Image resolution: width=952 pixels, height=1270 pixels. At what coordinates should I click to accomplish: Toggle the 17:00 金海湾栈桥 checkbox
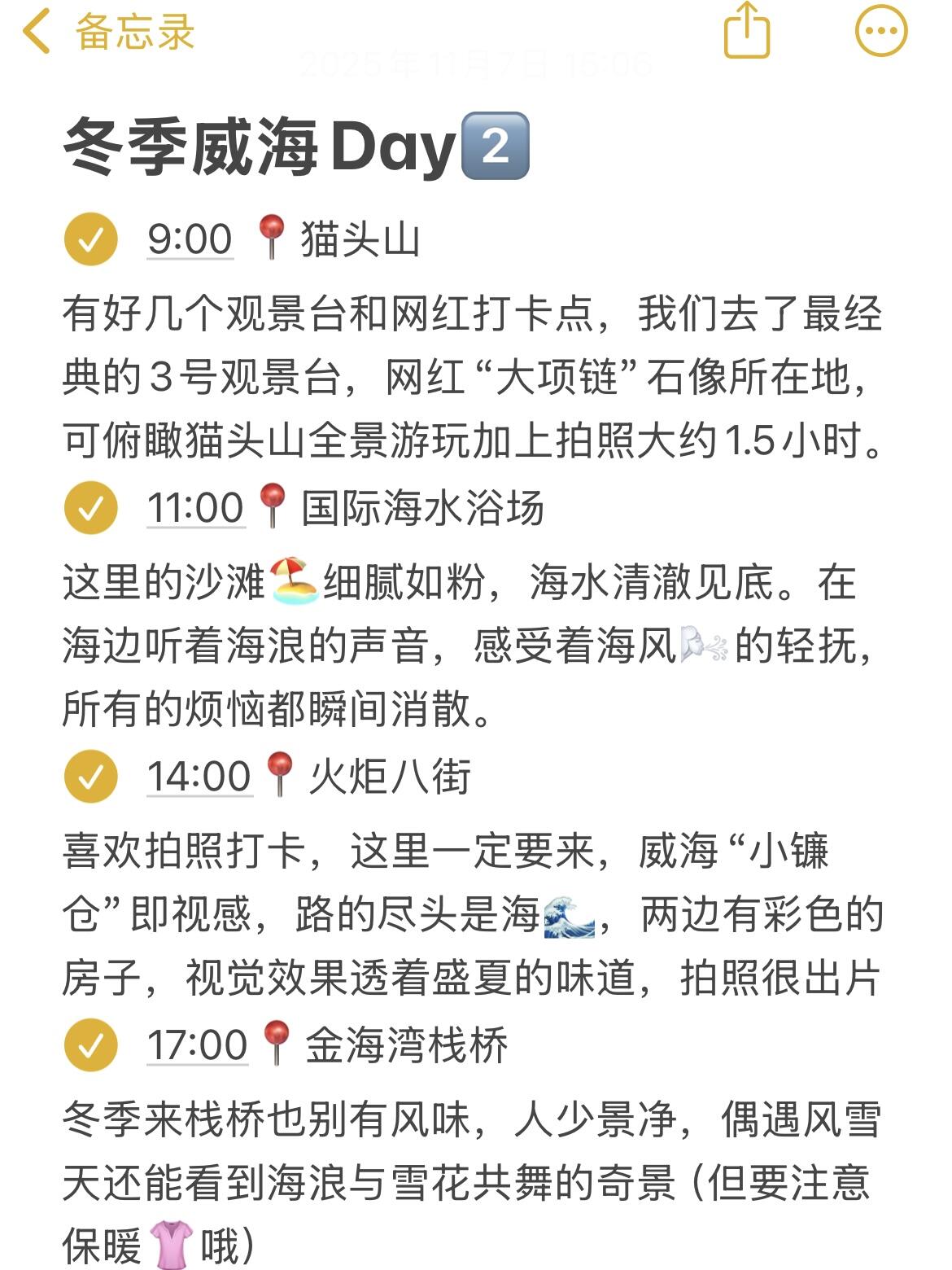pos(90,1045)
